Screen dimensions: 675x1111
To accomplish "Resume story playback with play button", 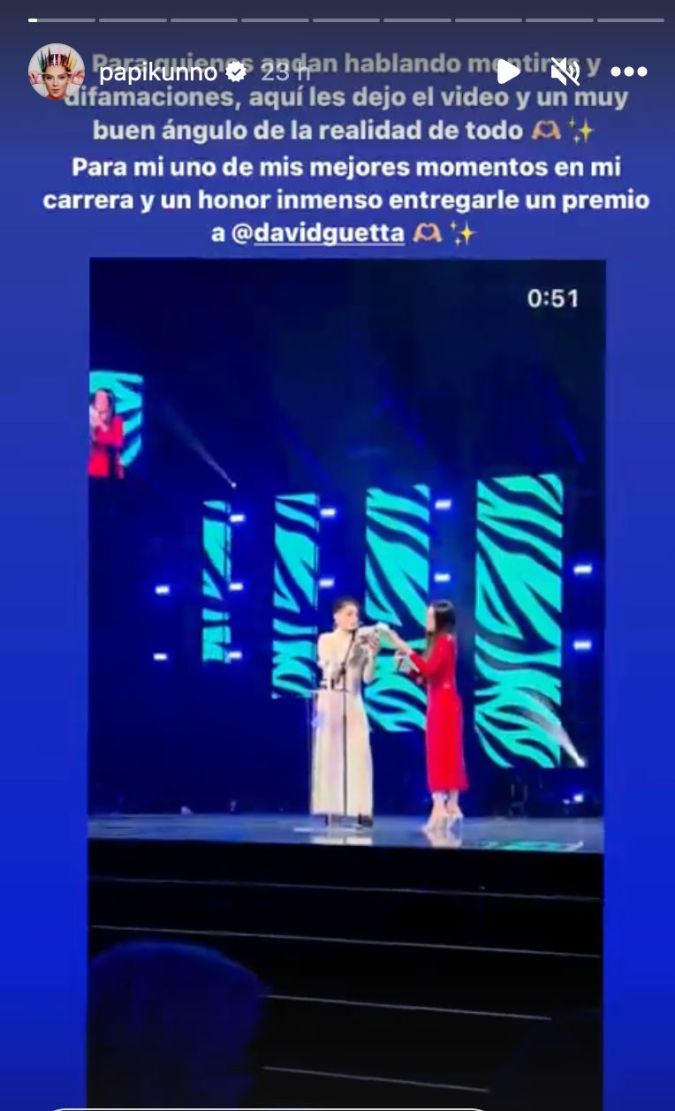I will 508,72.
